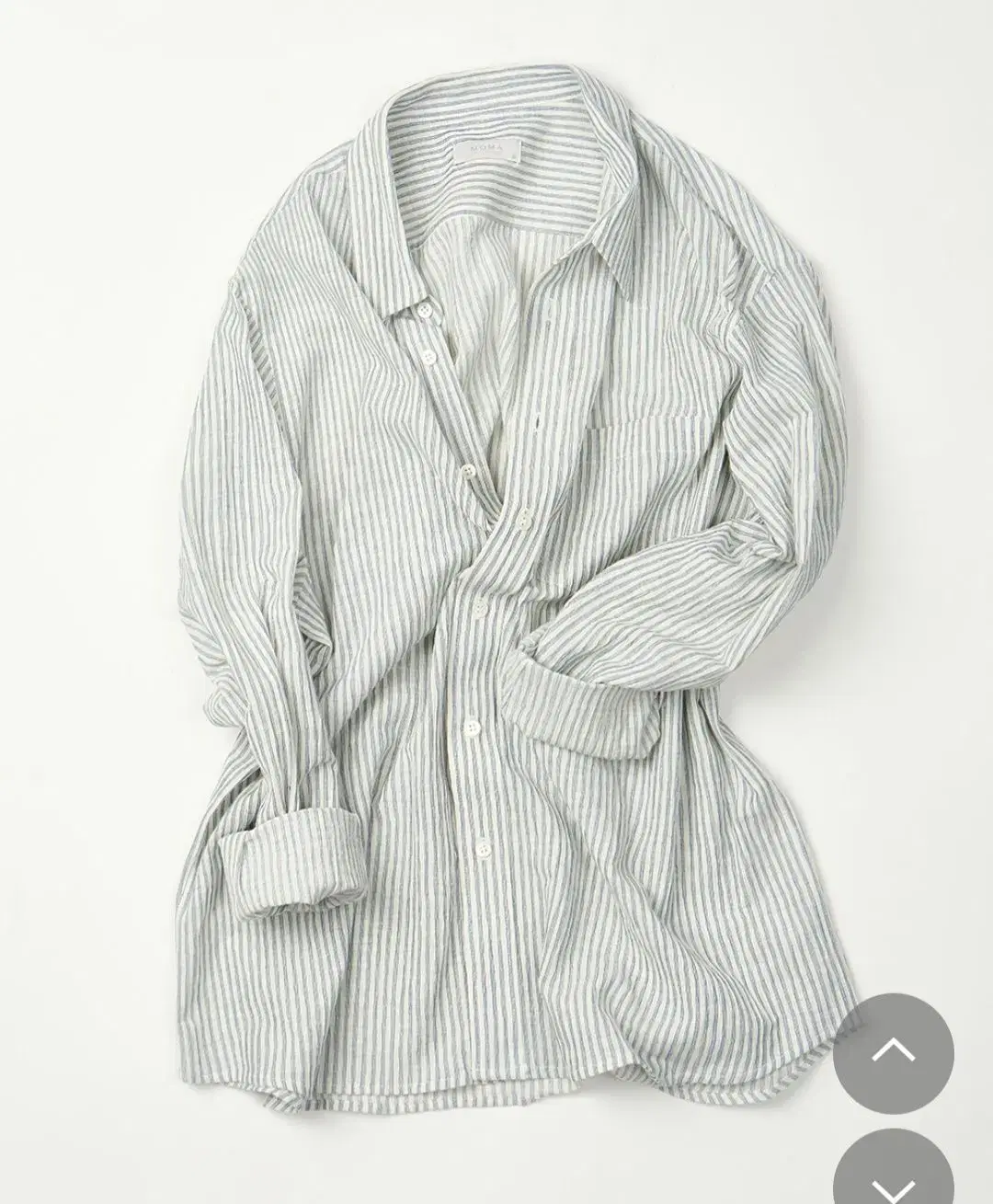Click the top collar button of the shirt
This screenshot has width=993, height=1204.
[425, 313]
